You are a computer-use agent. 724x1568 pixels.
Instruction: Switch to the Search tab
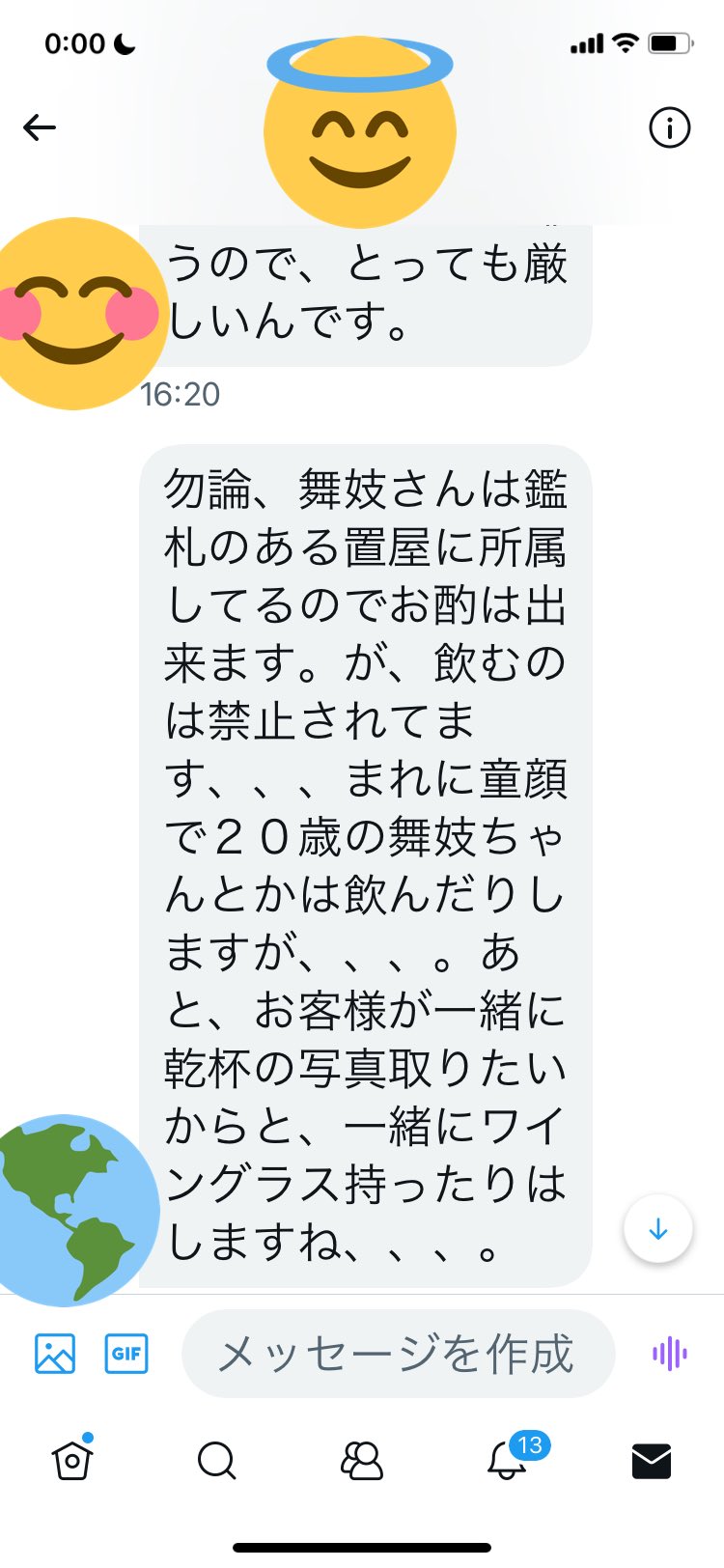pyautogui.click(x=216, y=1461)
